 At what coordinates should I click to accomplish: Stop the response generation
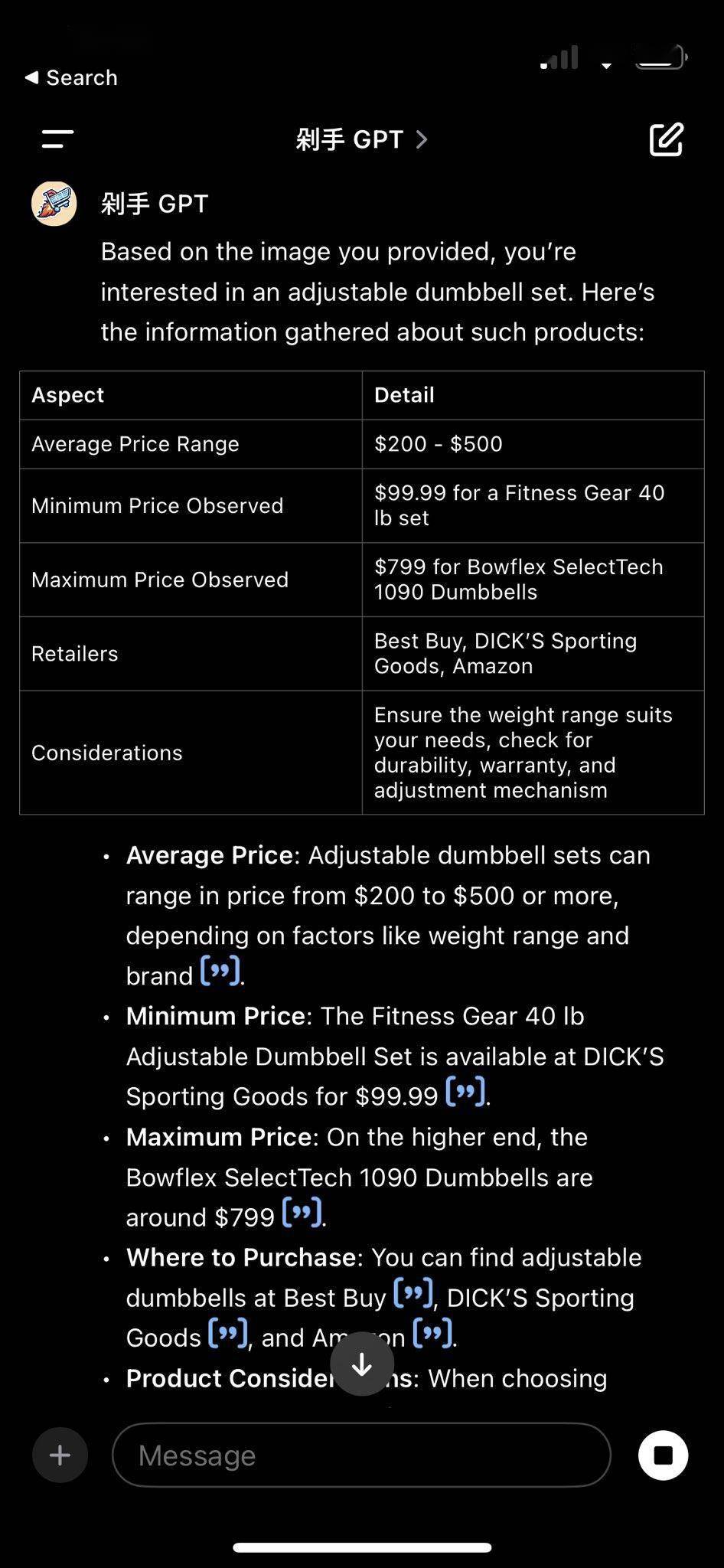663,1455
